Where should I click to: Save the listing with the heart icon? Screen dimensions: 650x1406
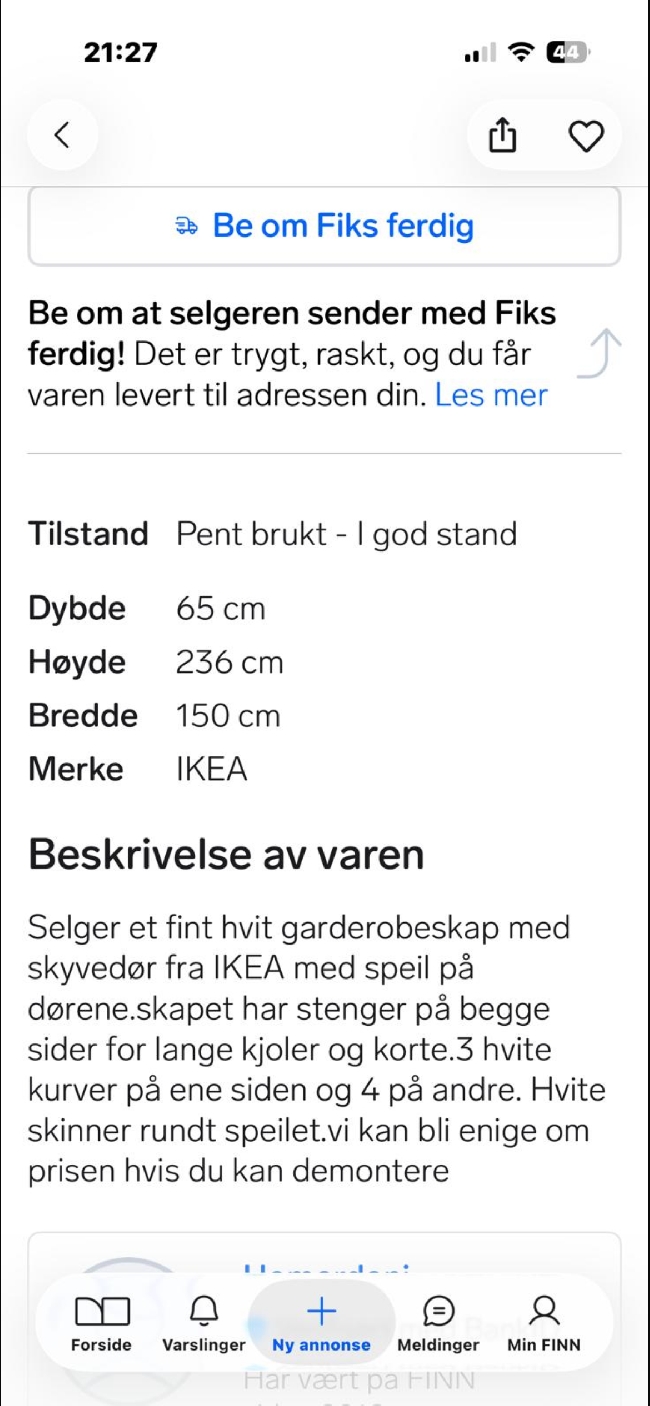pos(586,136)
